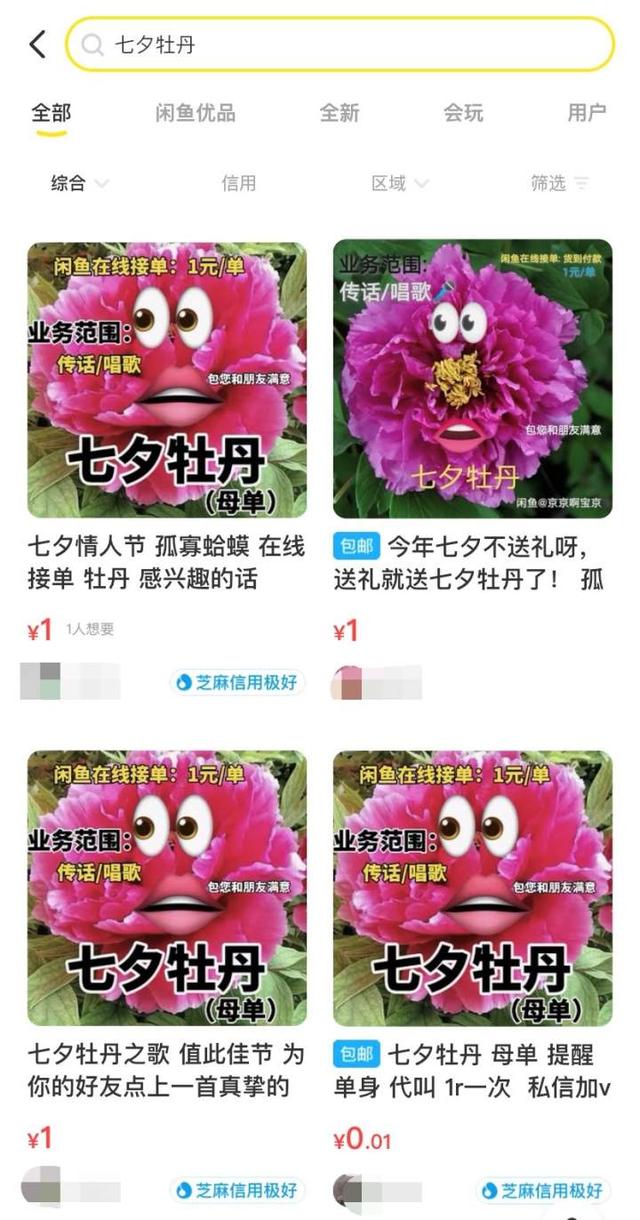Image resolution: width=640 pixels, height=1220 pixels.
Task: Open the 七夕牡丹 母单 提醒单身 listing
Action: 472,888
